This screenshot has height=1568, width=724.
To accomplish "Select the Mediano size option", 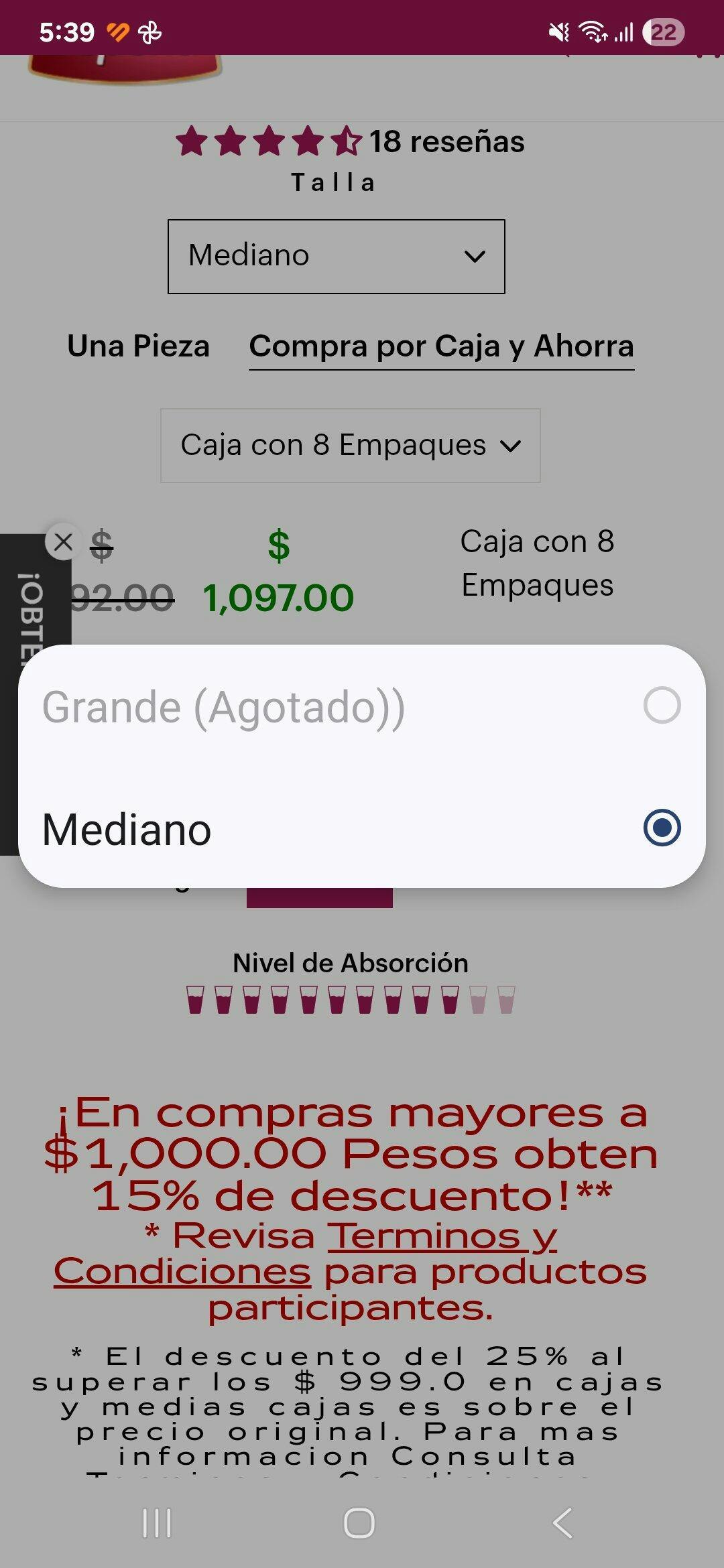I will point(361,828).
